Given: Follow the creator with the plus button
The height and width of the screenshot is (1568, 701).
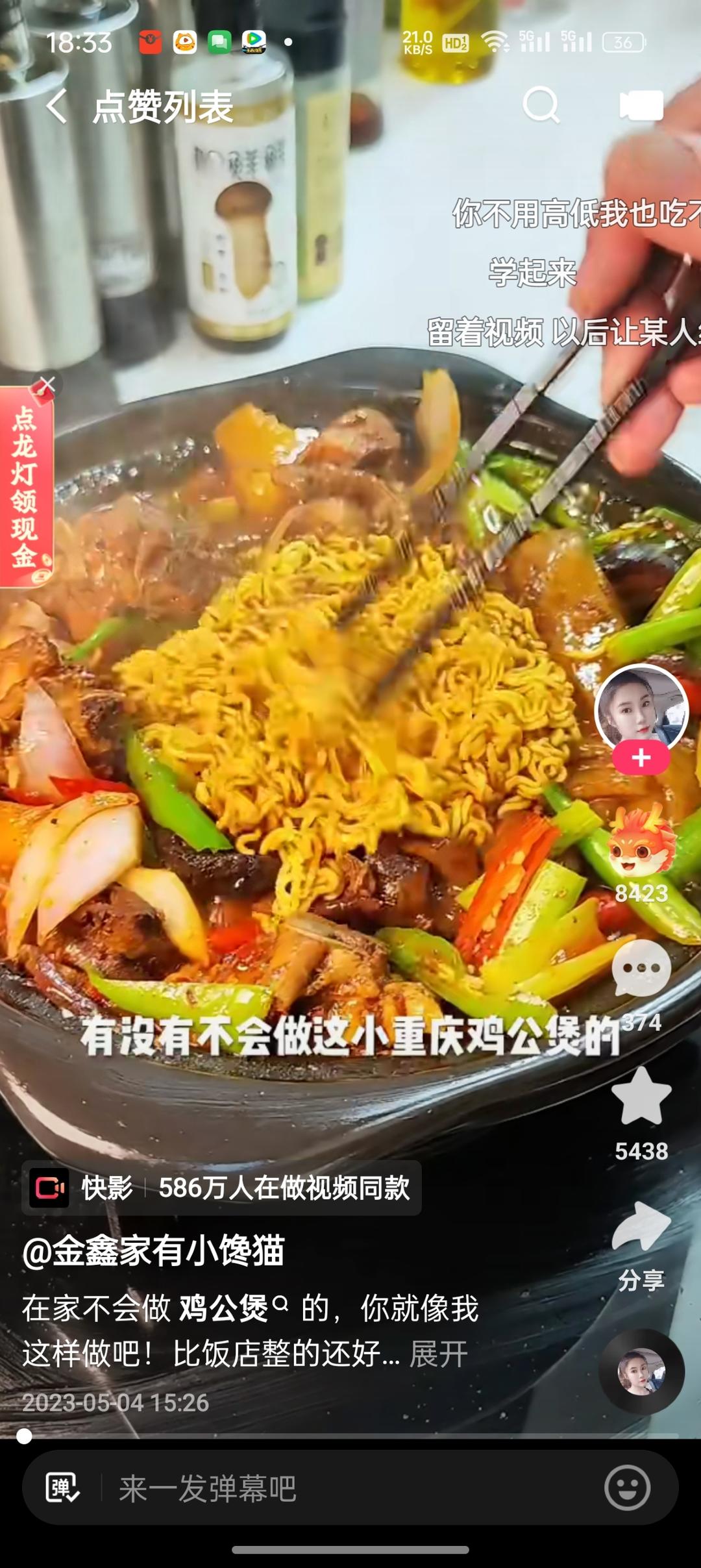Looking at the screenshot, I should (x=641, y=758).
